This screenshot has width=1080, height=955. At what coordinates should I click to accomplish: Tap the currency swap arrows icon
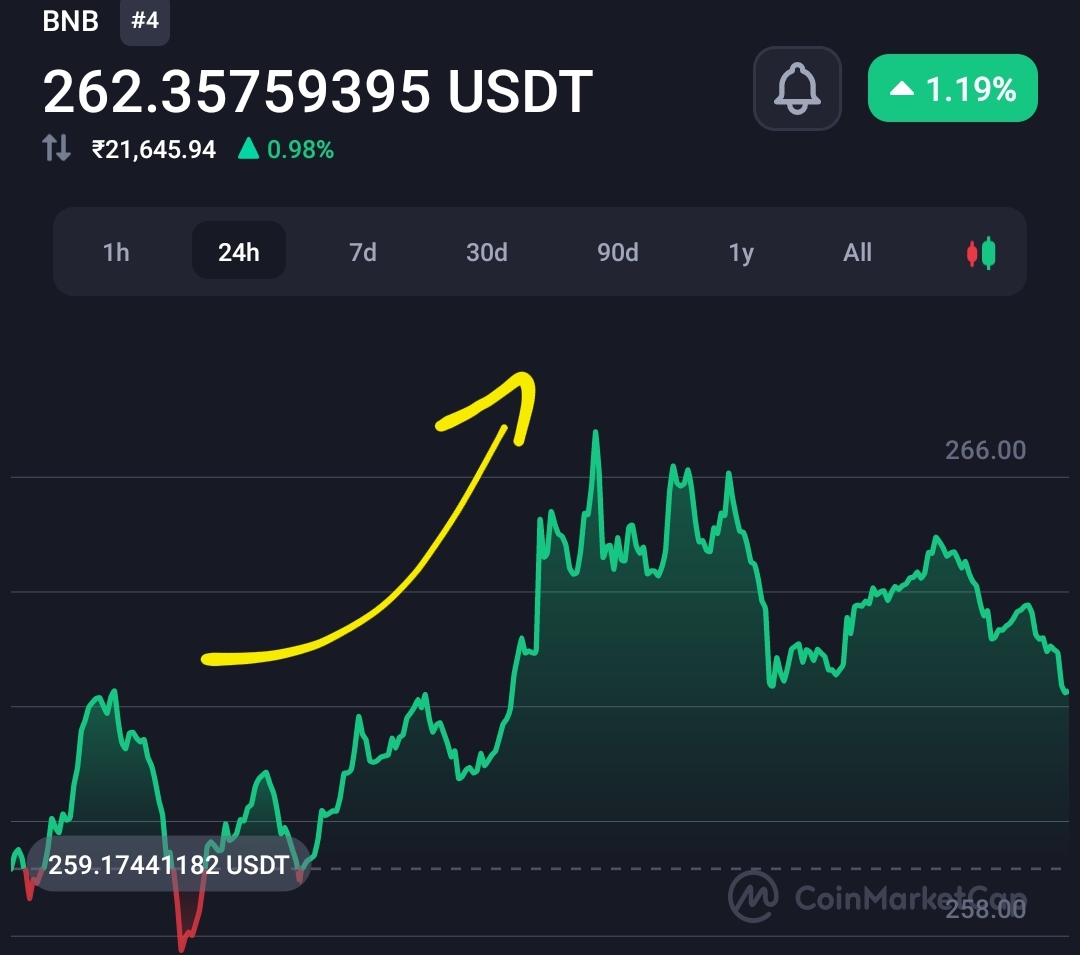click(56, 150)
